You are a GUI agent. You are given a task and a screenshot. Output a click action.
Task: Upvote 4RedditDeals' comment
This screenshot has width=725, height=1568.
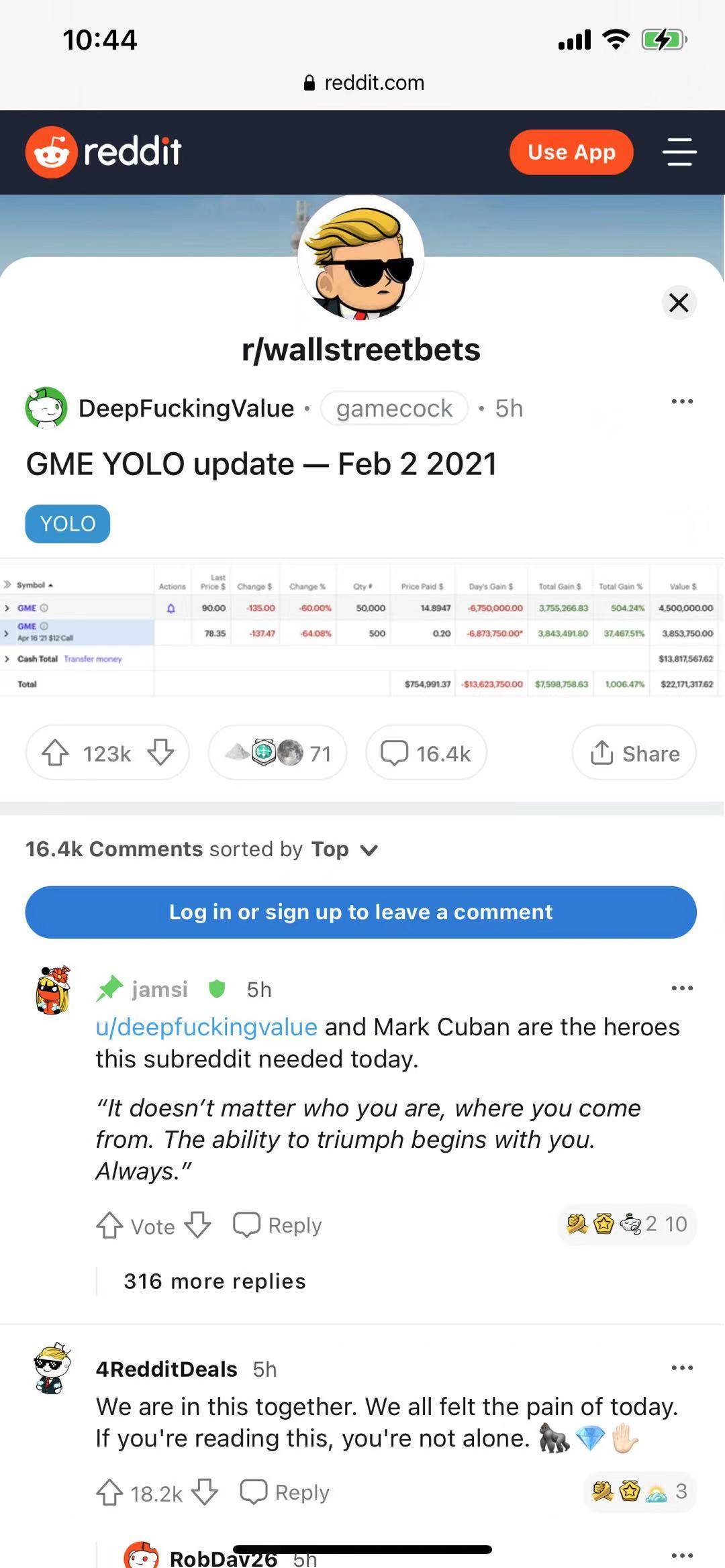(x=109, y=1493)
